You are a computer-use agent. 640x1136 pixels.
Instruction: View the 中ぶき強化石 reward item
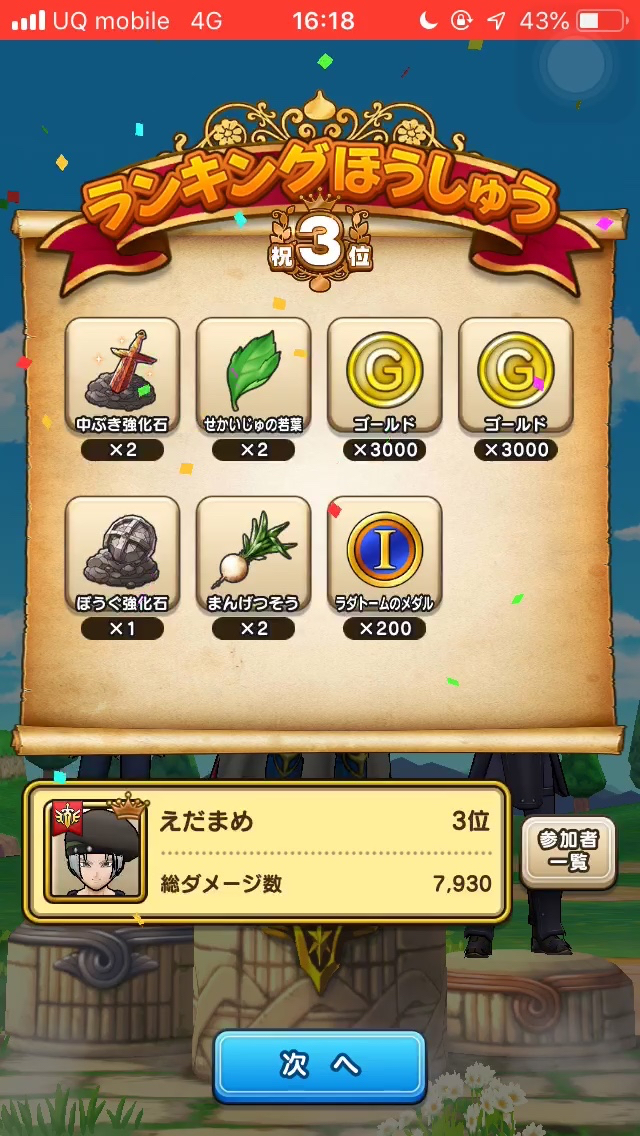coord(122,377)
